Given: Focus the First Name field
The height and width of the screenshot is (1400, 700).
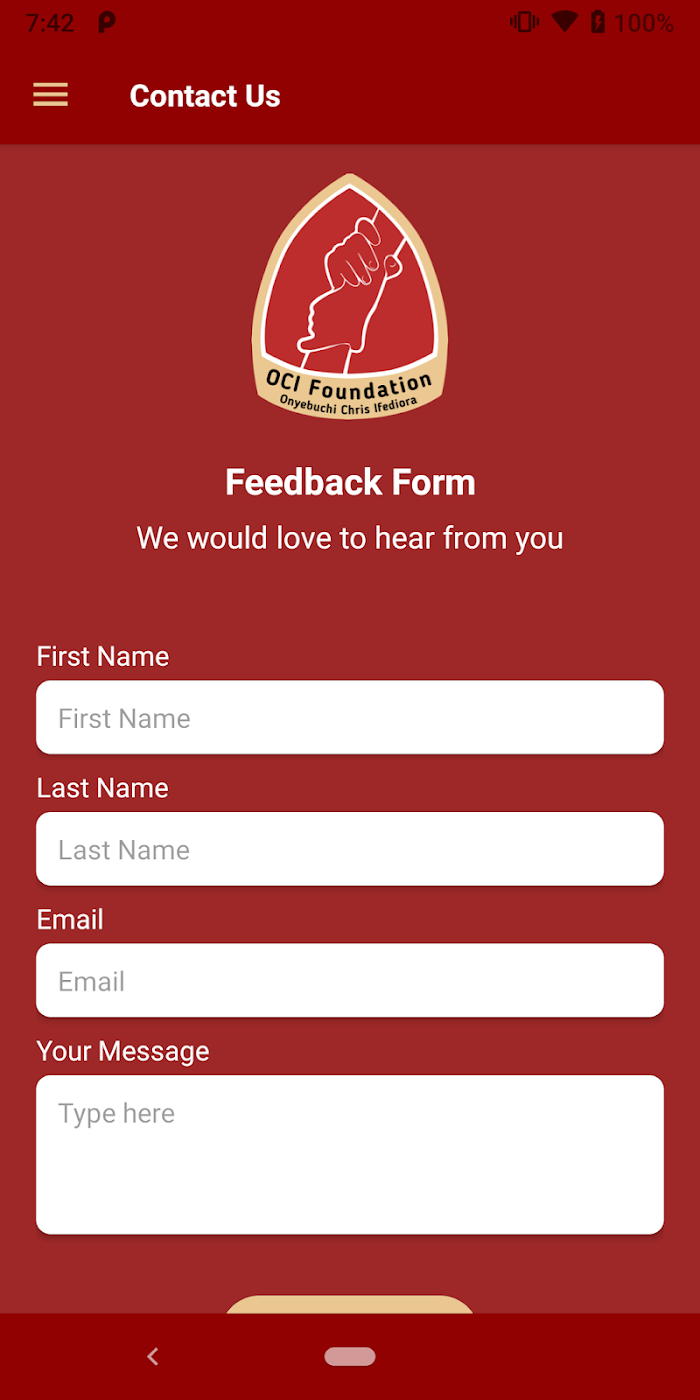Looking at the screenshot, I should click(350, 717).
